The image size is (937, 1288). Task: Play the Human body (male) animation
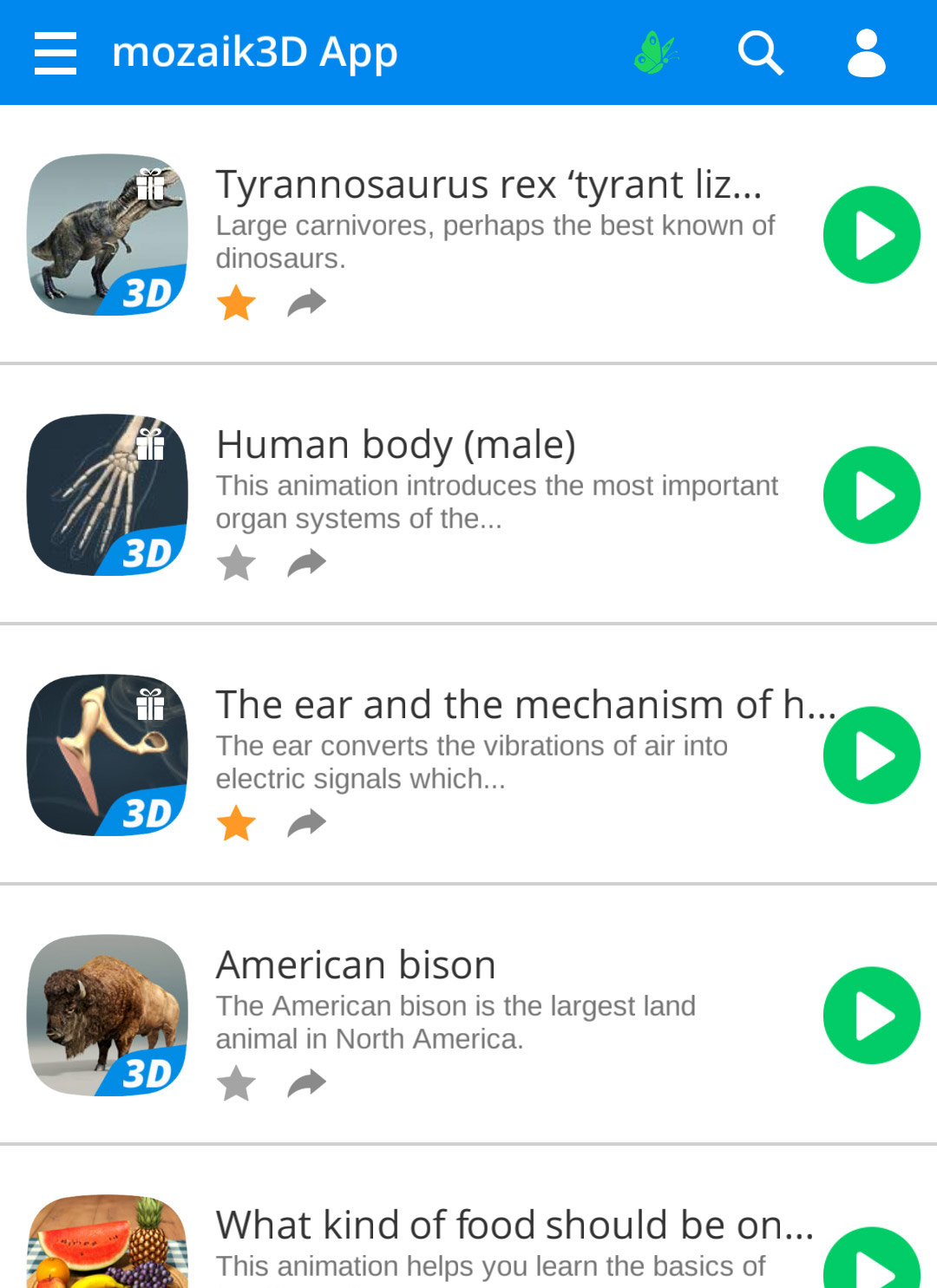click(x=871, y=495)
